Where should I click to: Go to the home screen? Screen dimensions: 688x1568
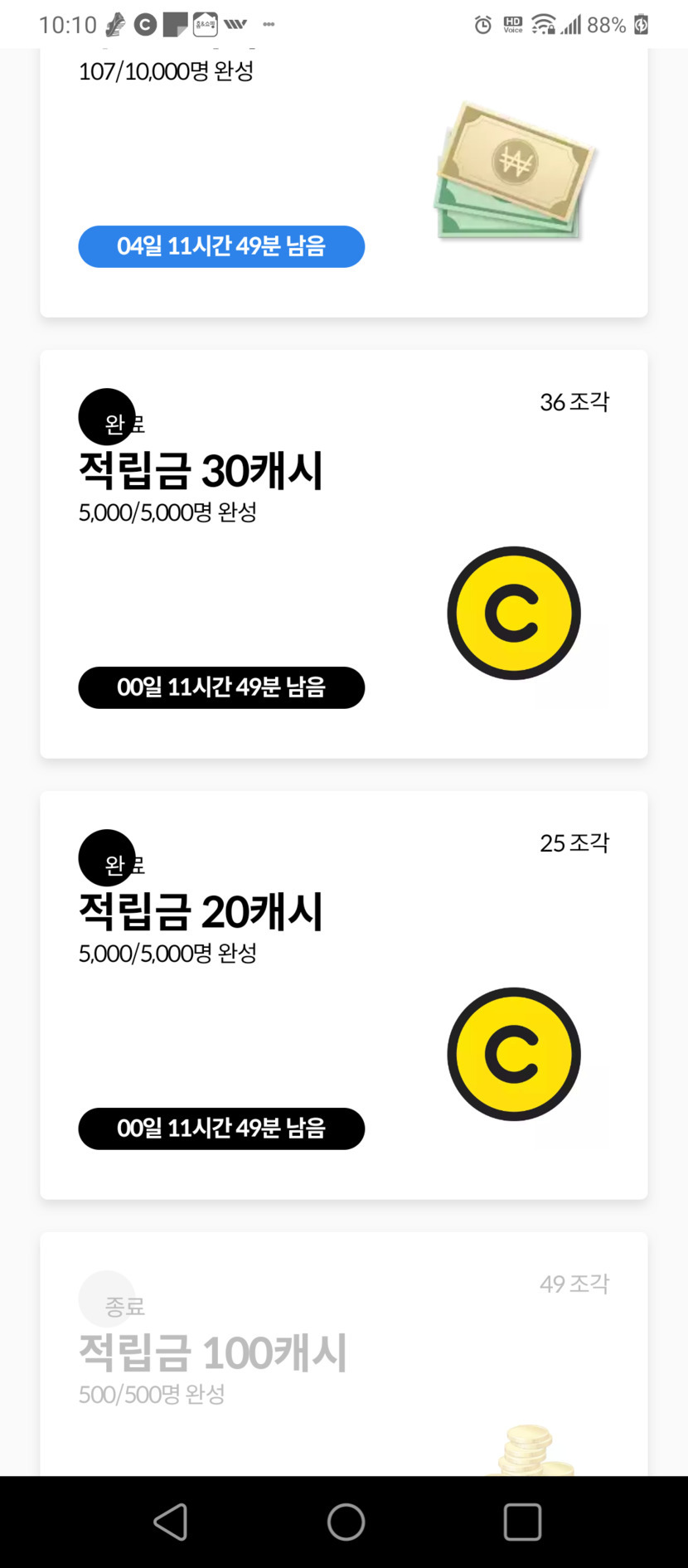tap(346, 1522)
